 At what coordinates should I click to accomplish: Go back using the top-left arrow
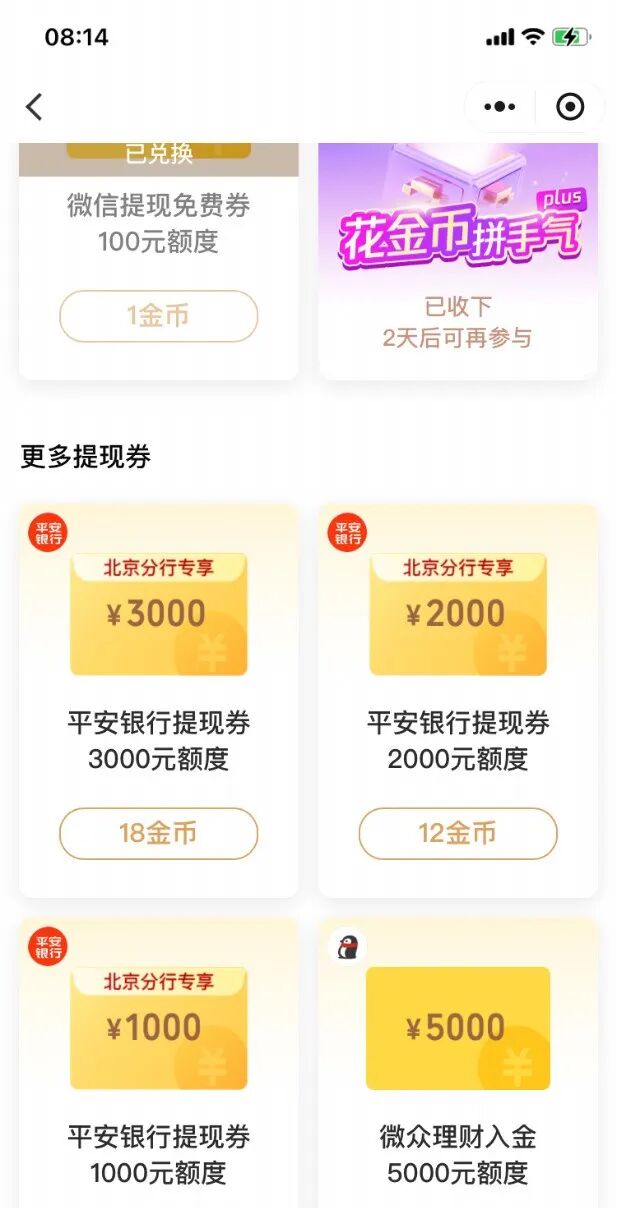click(35, 107)
